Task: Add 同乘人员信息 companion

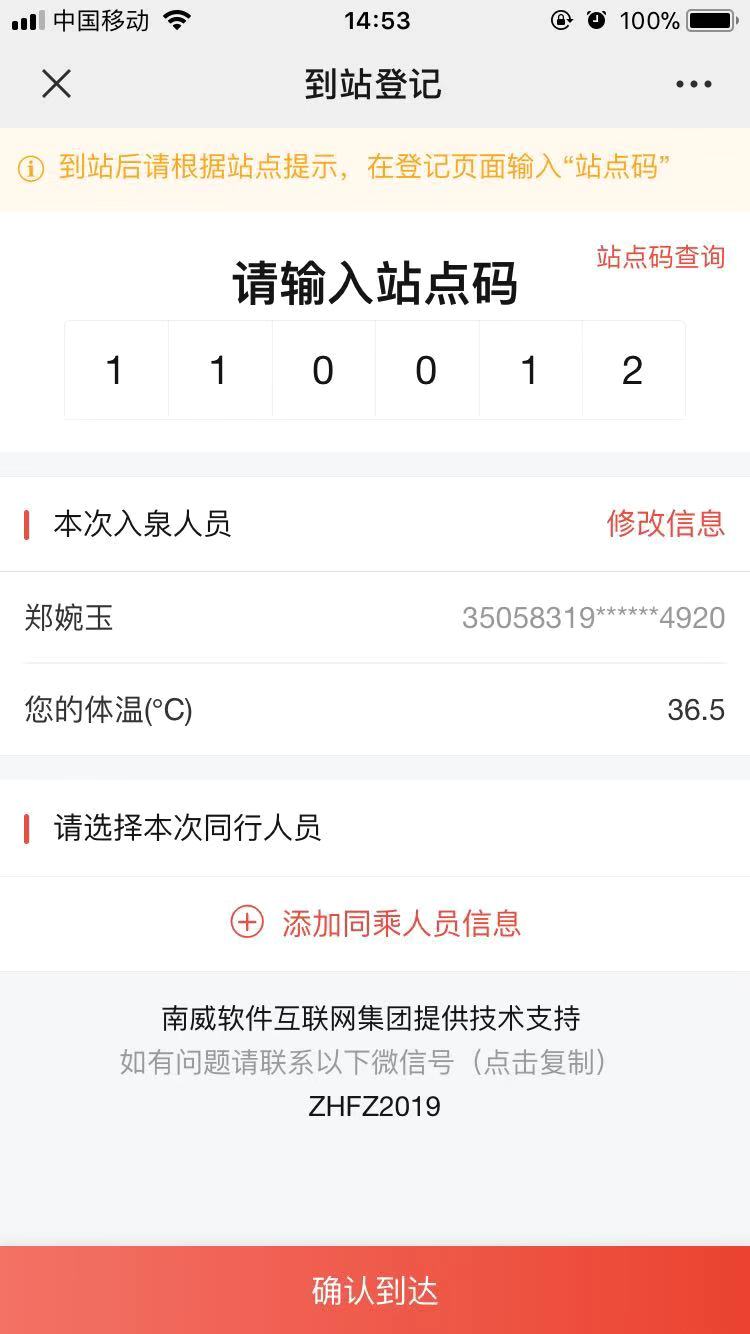Action: 375,922
